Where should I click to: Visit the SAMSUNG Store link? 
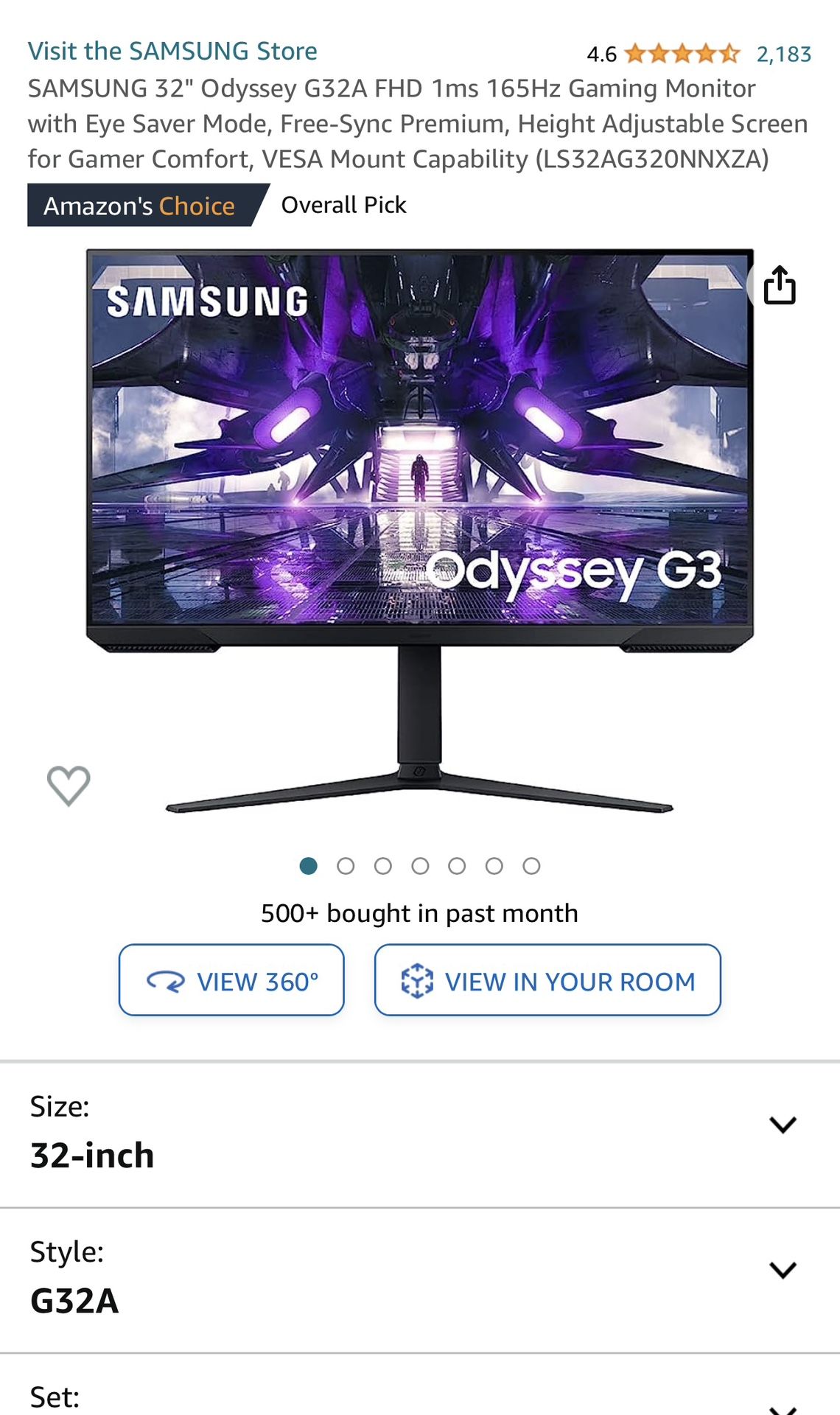coord(172,51)
